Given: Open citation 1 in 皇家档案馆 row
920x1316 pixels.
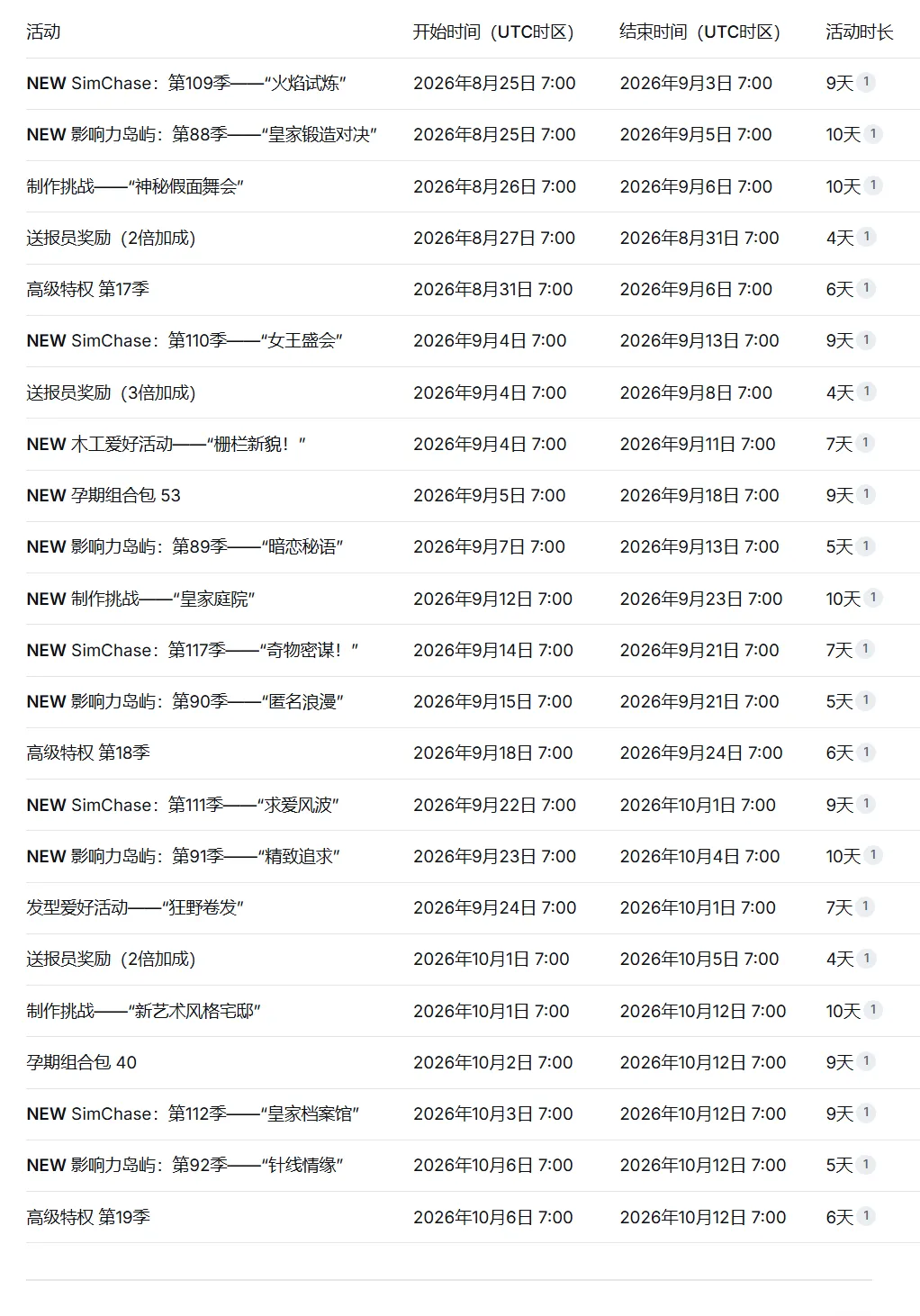Looking at the screenshot, I should (x=866, y=1113).
